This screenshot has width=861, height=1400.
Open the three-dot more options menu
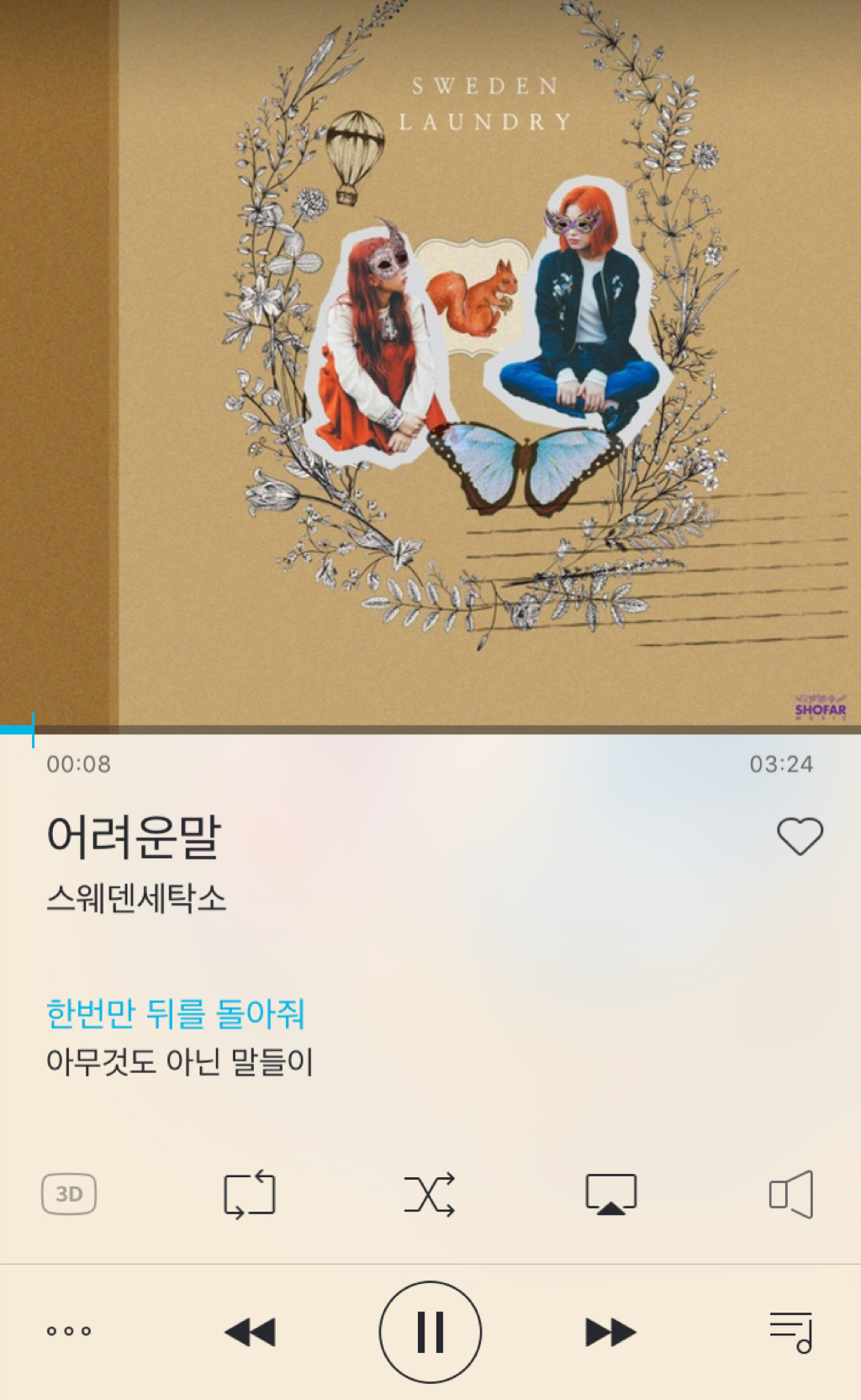click(x=69, y=1331)
